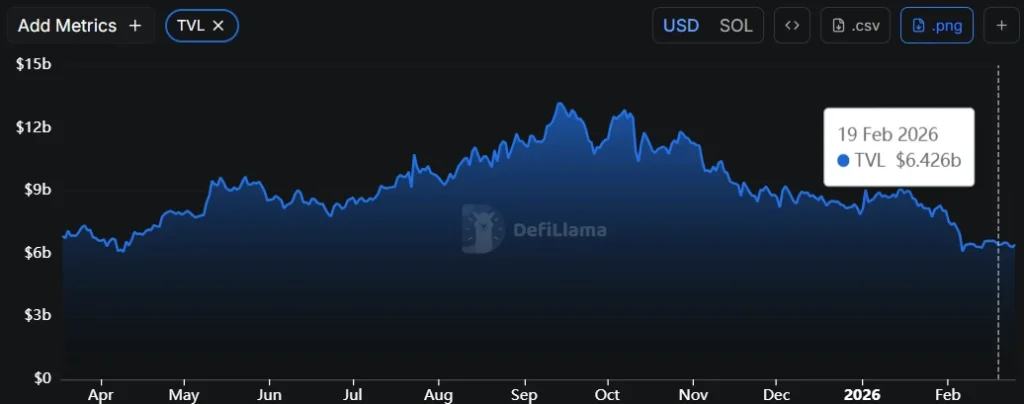Open the Add Metrics menu

[x=81, y=26]
